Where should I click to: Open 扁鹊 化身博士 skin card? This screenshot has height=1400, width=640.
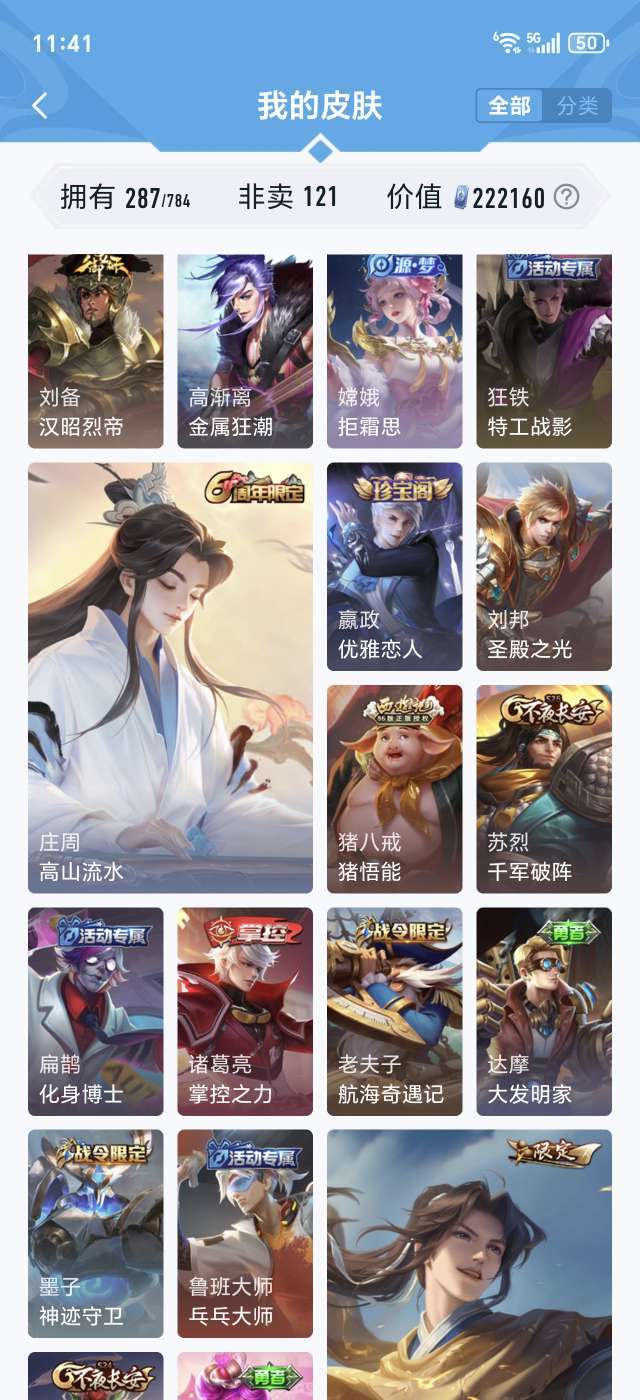click(96, 1011)
